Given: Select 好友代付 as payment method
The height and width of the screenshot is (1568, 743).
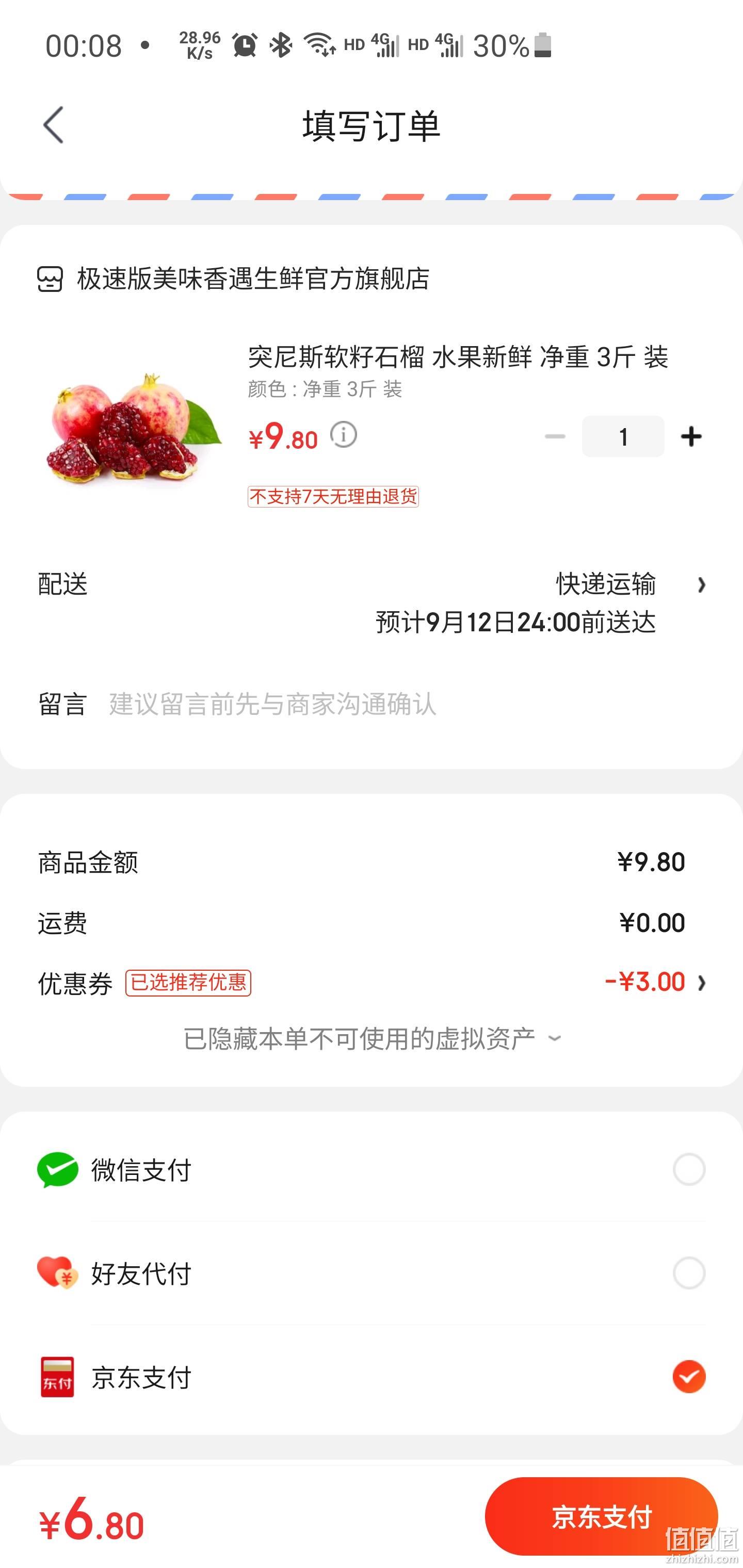Looking at the screenshot, I should [372, 1273].
